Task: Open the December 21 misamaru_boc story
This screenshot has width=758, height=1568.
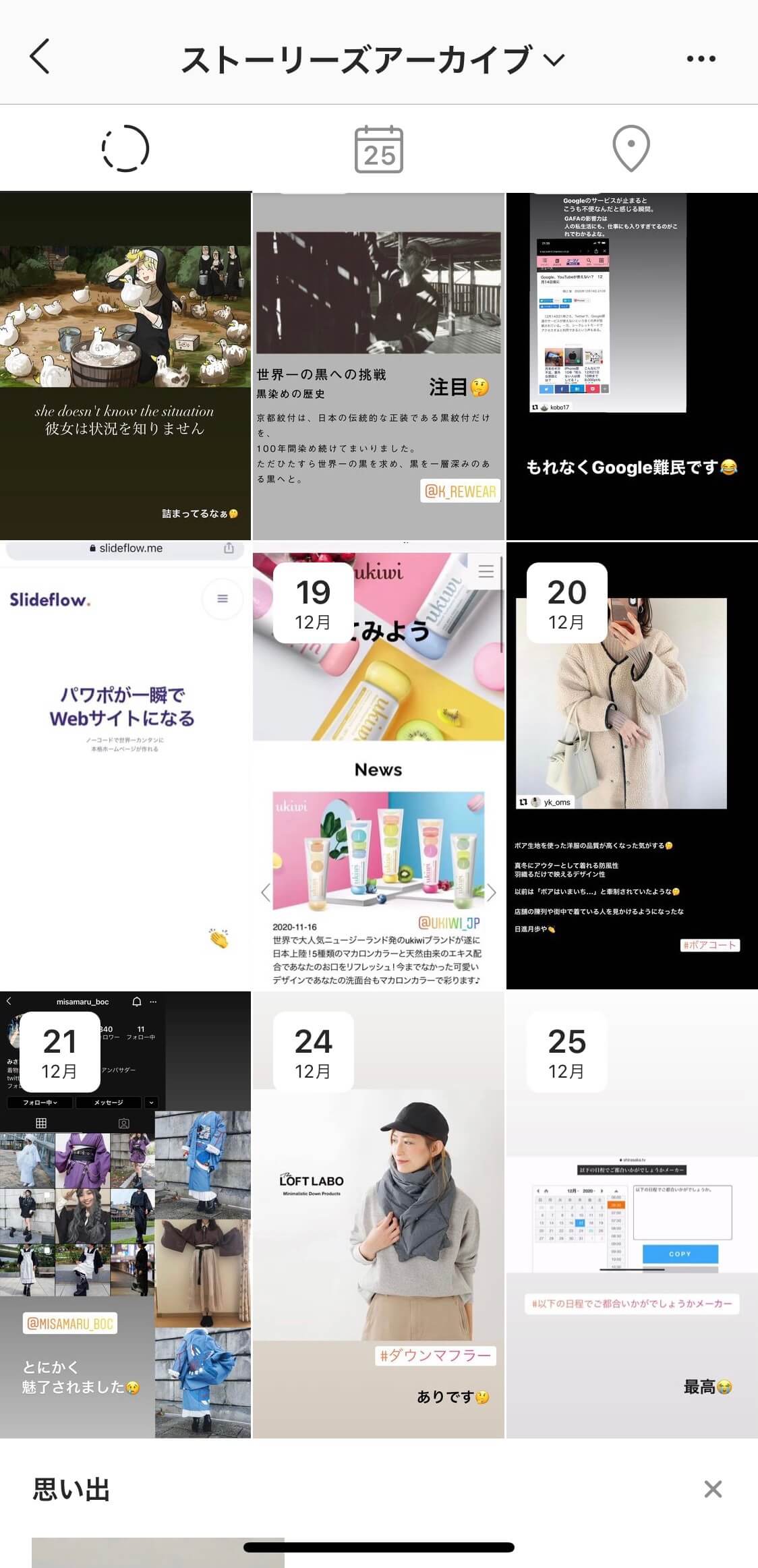Action: point(125,1215)
